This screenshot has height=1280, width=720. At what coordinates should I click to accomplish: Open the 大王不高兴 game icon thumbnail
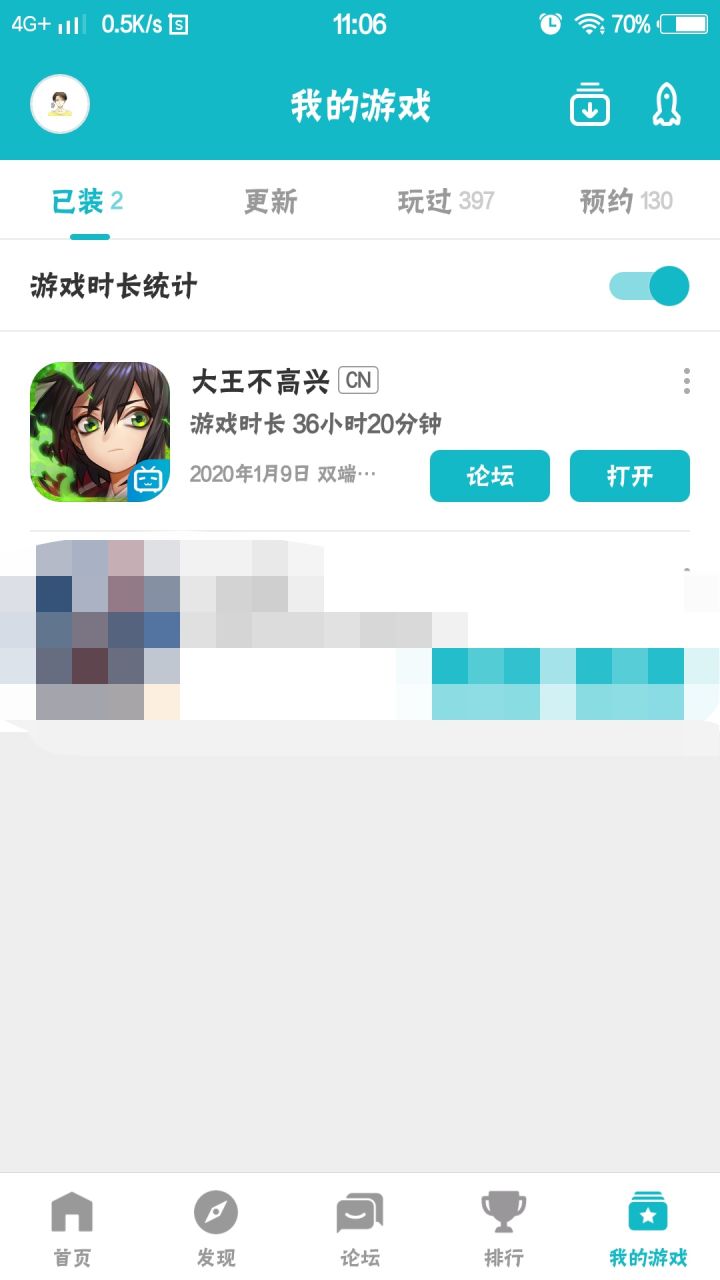tap(99, 432)
